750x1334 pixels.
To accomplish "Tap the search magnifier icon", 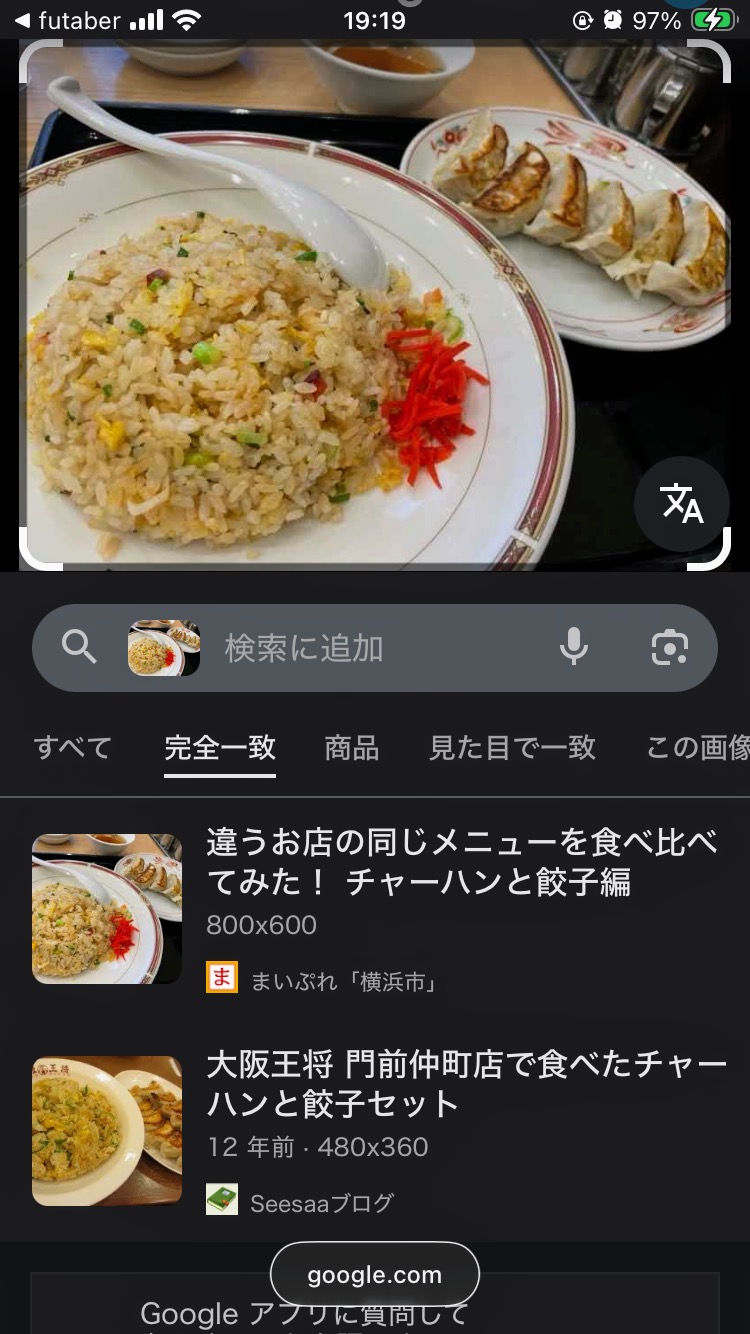I will click(x=79, y=648).
